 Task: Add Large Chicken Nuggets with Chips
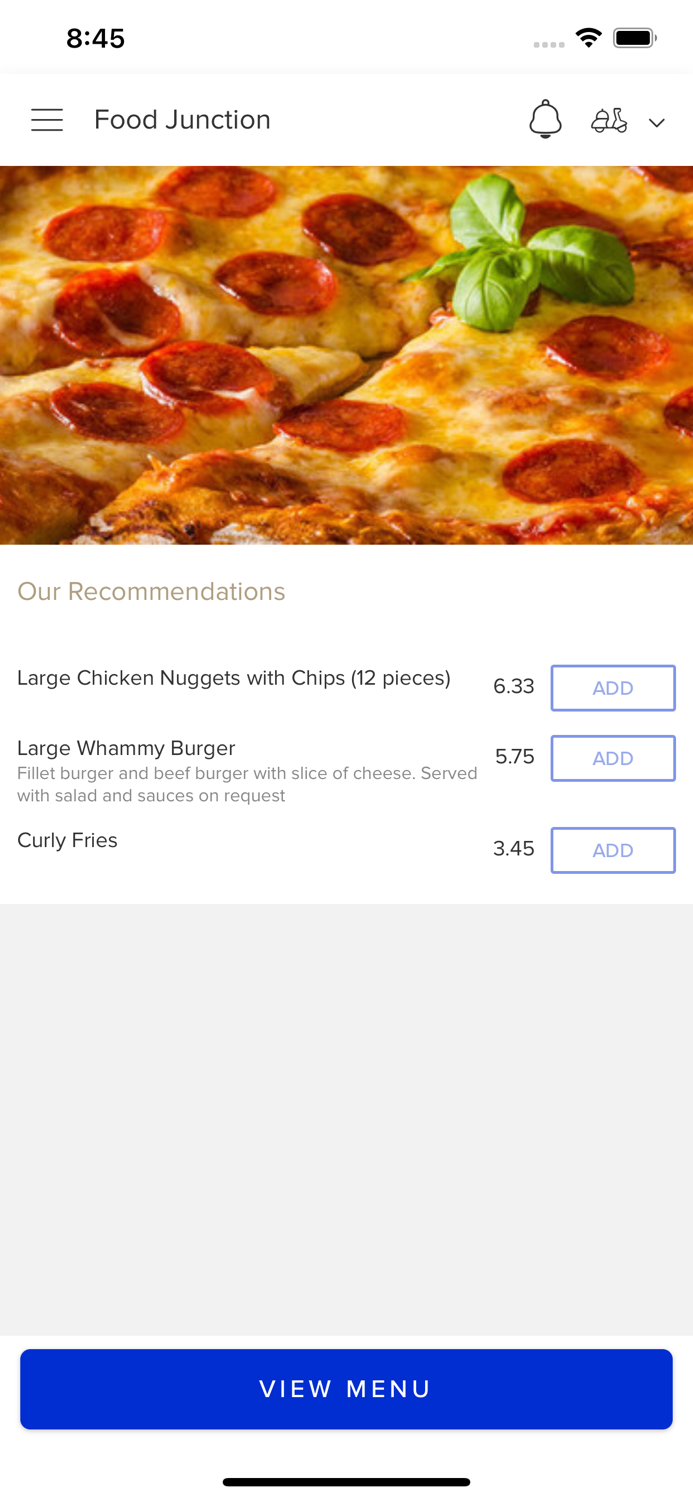[x=612, y=688]
